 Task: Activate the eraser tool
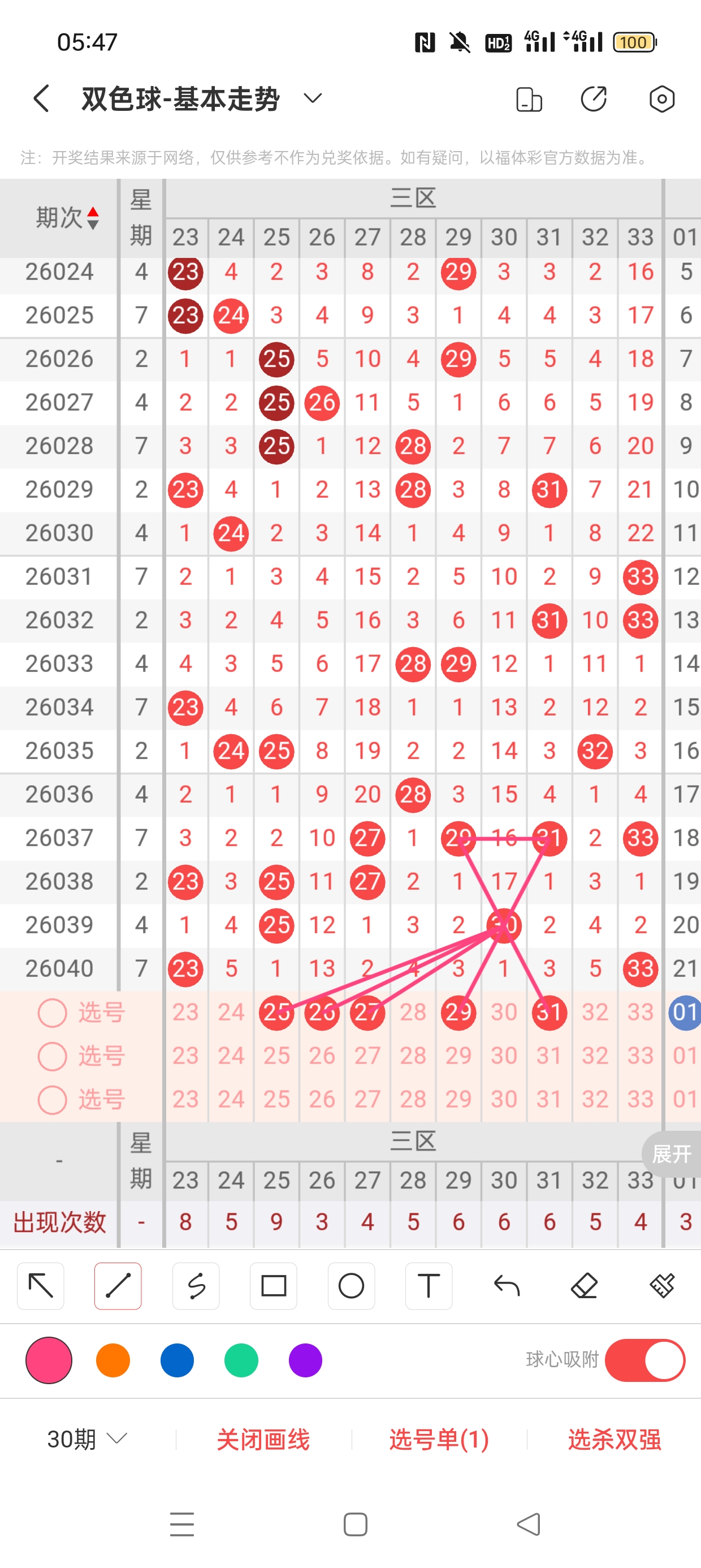coord(584,1286)
